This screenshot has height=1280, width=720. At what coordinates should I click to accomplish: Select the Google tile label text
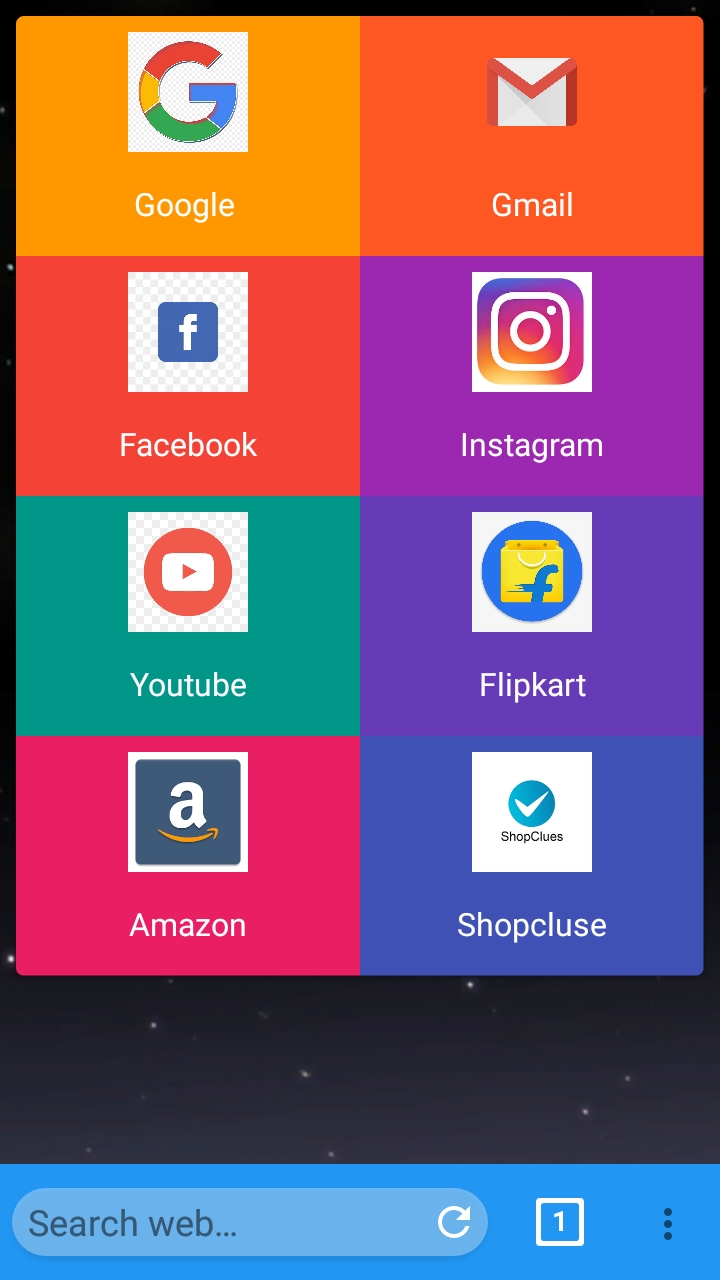(184, 205)
